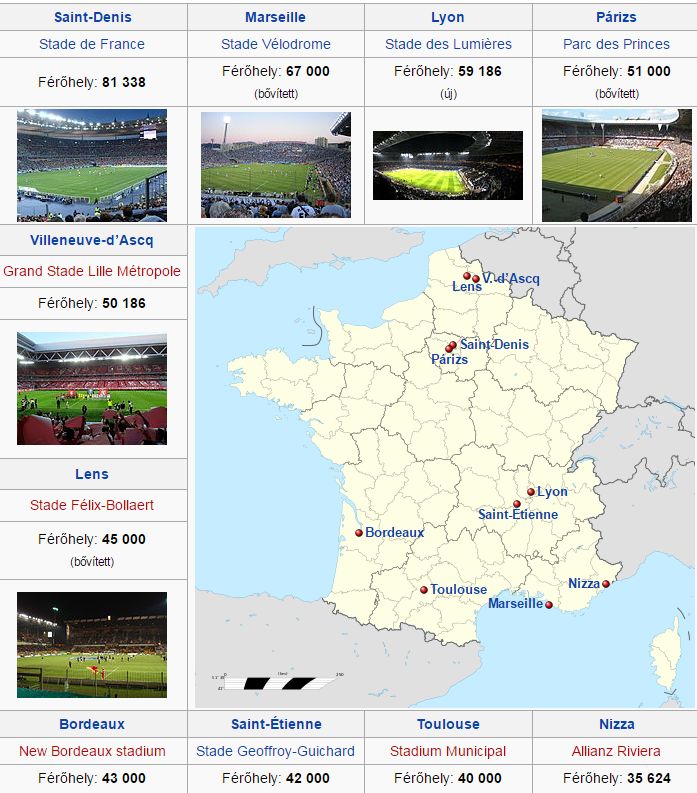Image resolution: width=697 pixels, height=793 pixels.
Task: Open the Villeneuve-d'Ascq link
Action: [92, 240]
